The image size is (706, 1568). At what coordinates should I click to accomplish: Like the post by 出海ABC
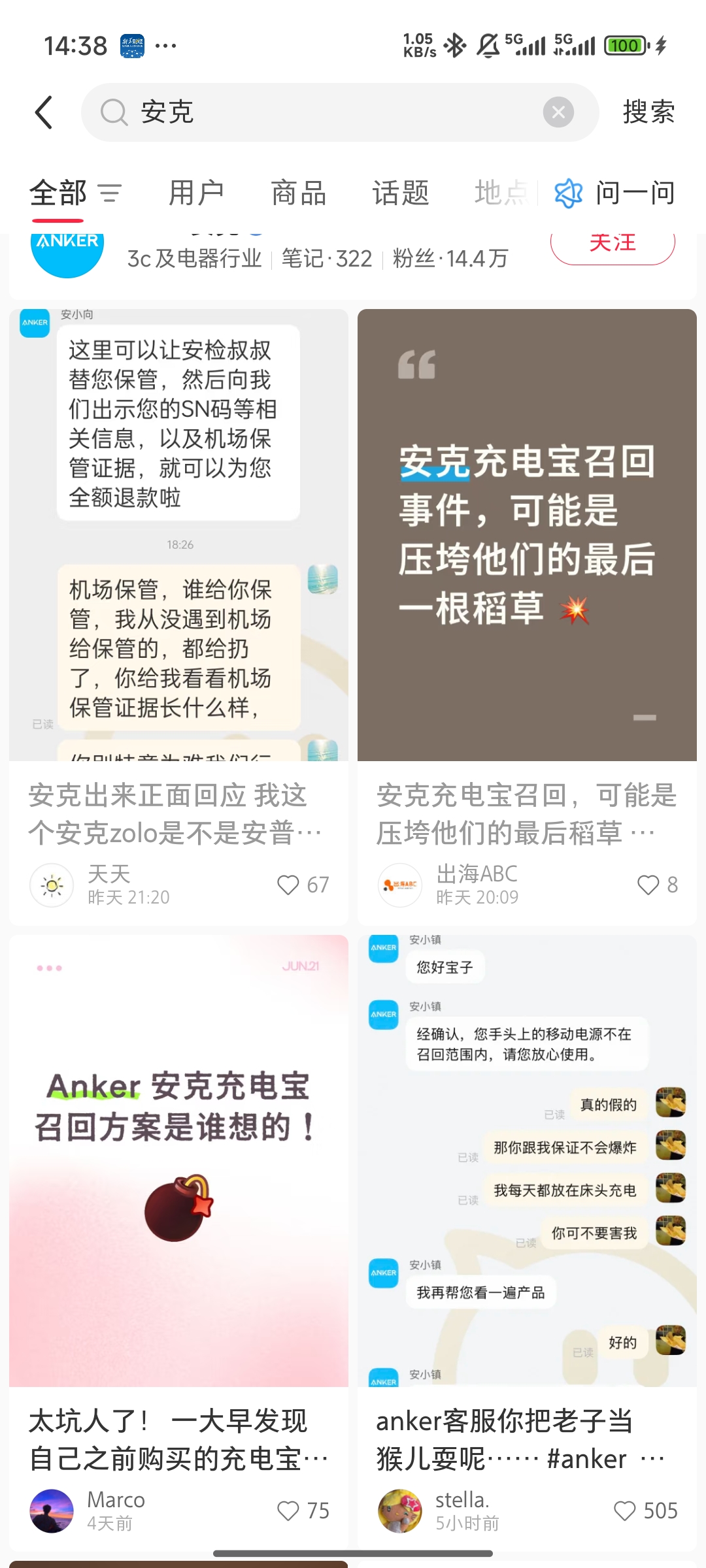point(648,885)
